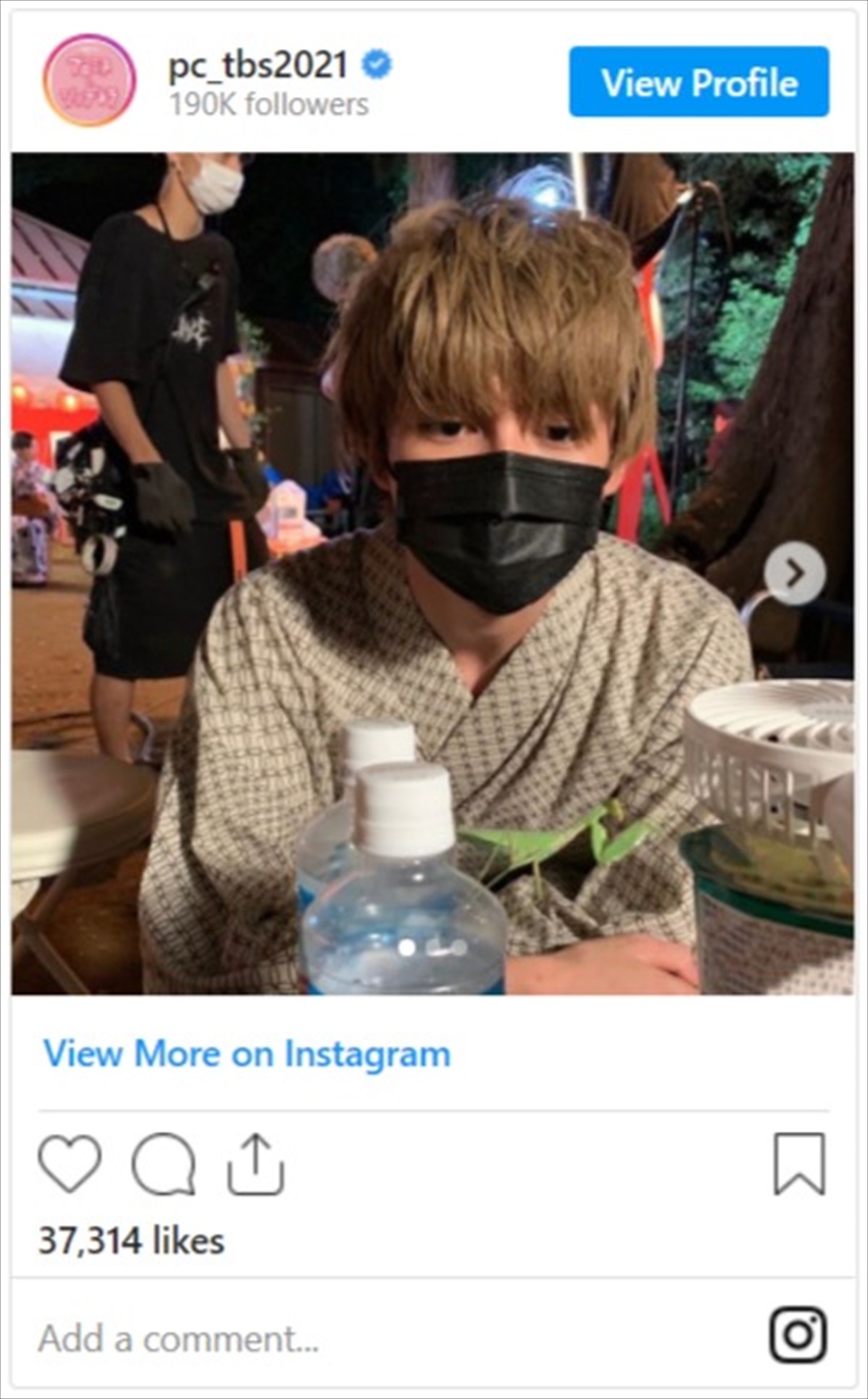The height and width of the screenshot is (1399, 868).
Task: Share this post
Action: (255, 1163)
